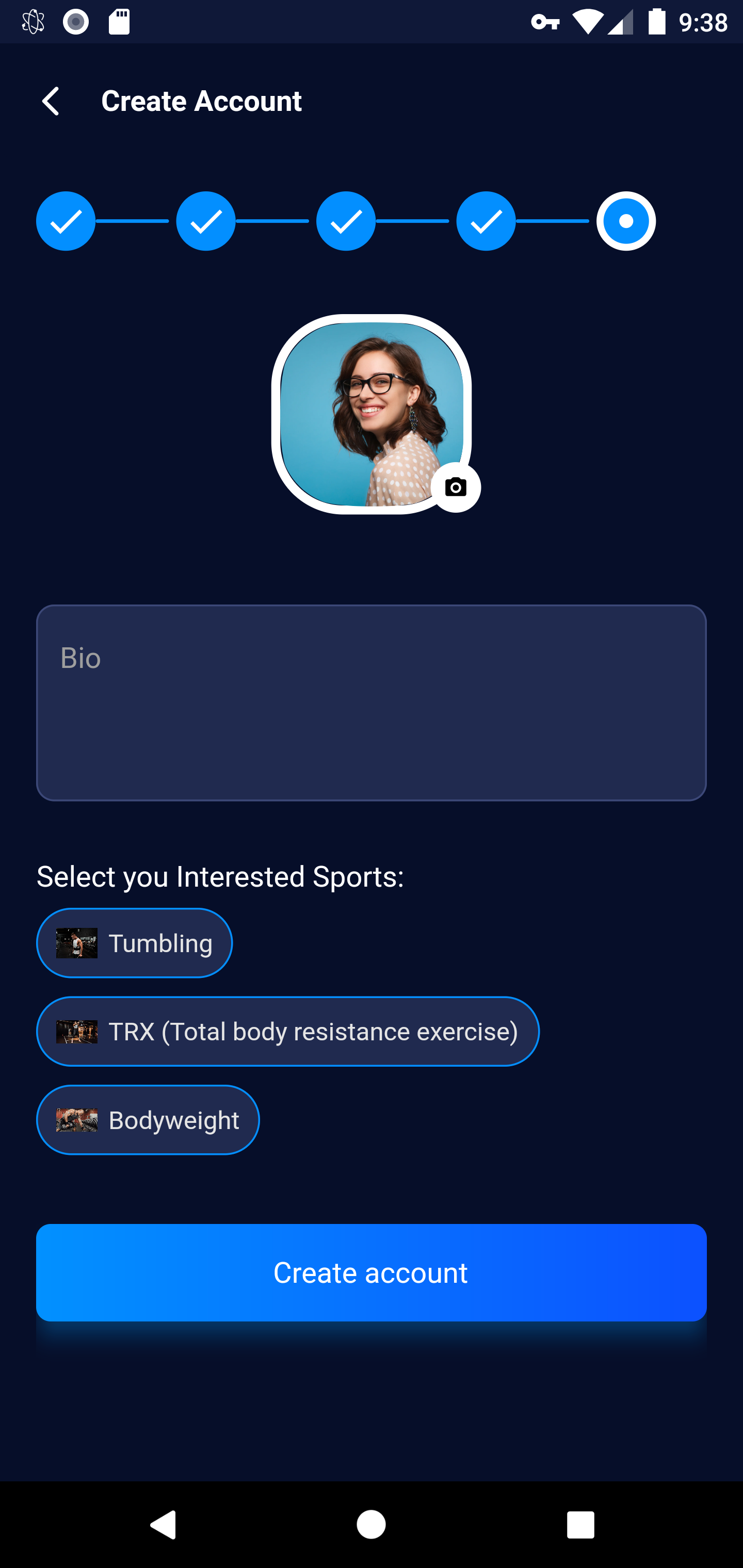Open the profile picture
This screenshot has height=1568, width=743.
(x=372, y=414)
